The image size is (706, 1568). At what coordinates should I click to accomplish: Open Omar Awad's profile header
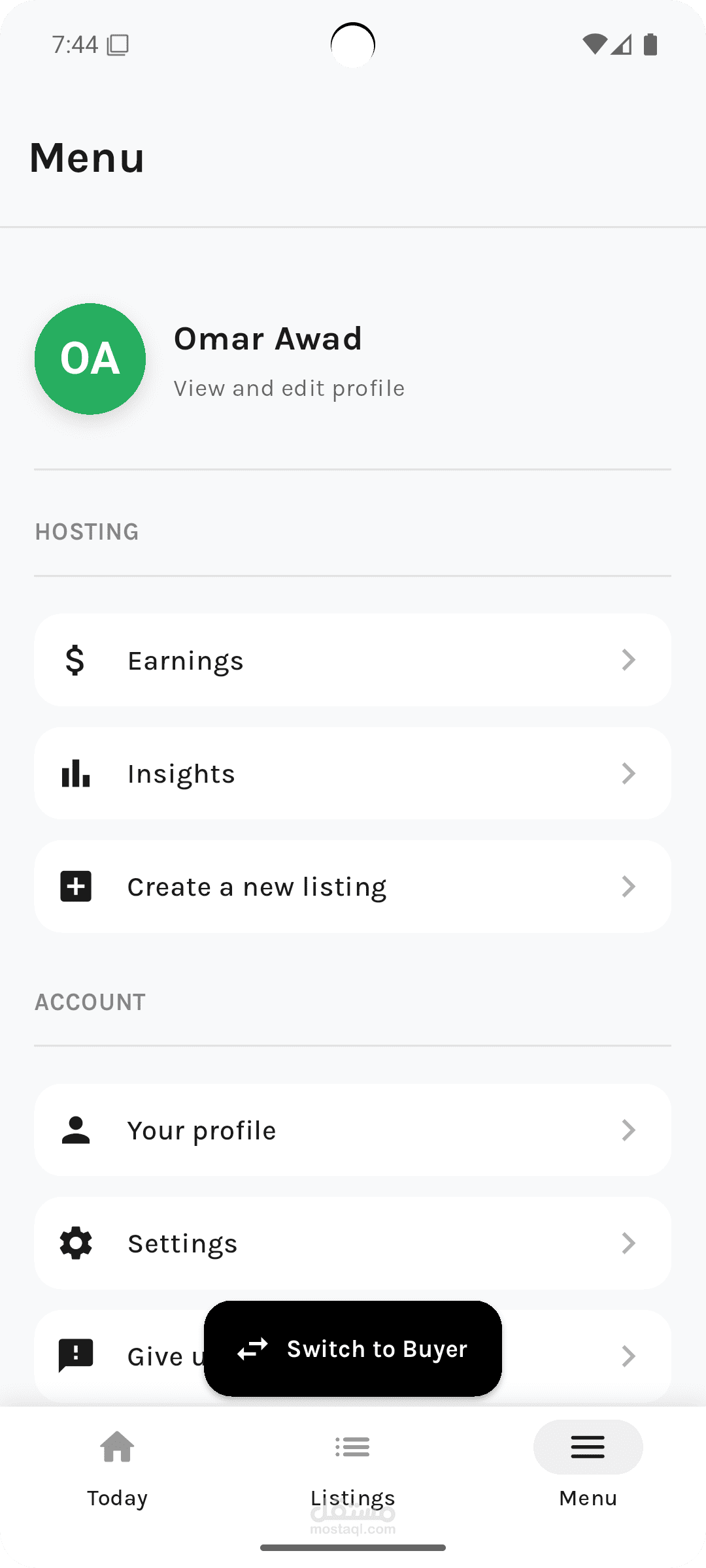coord(352,359)
